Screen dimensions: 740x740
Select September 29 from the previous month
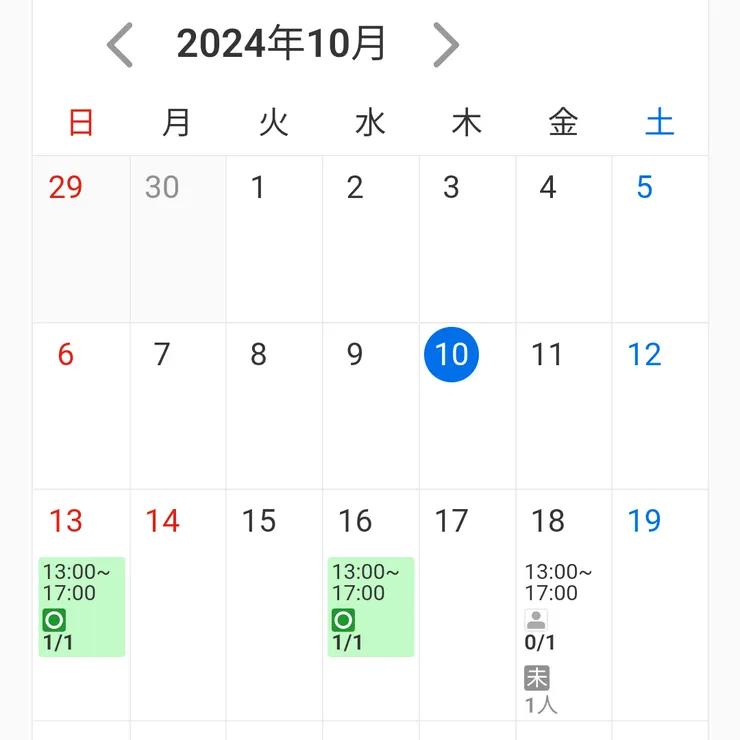pos(66,188)
